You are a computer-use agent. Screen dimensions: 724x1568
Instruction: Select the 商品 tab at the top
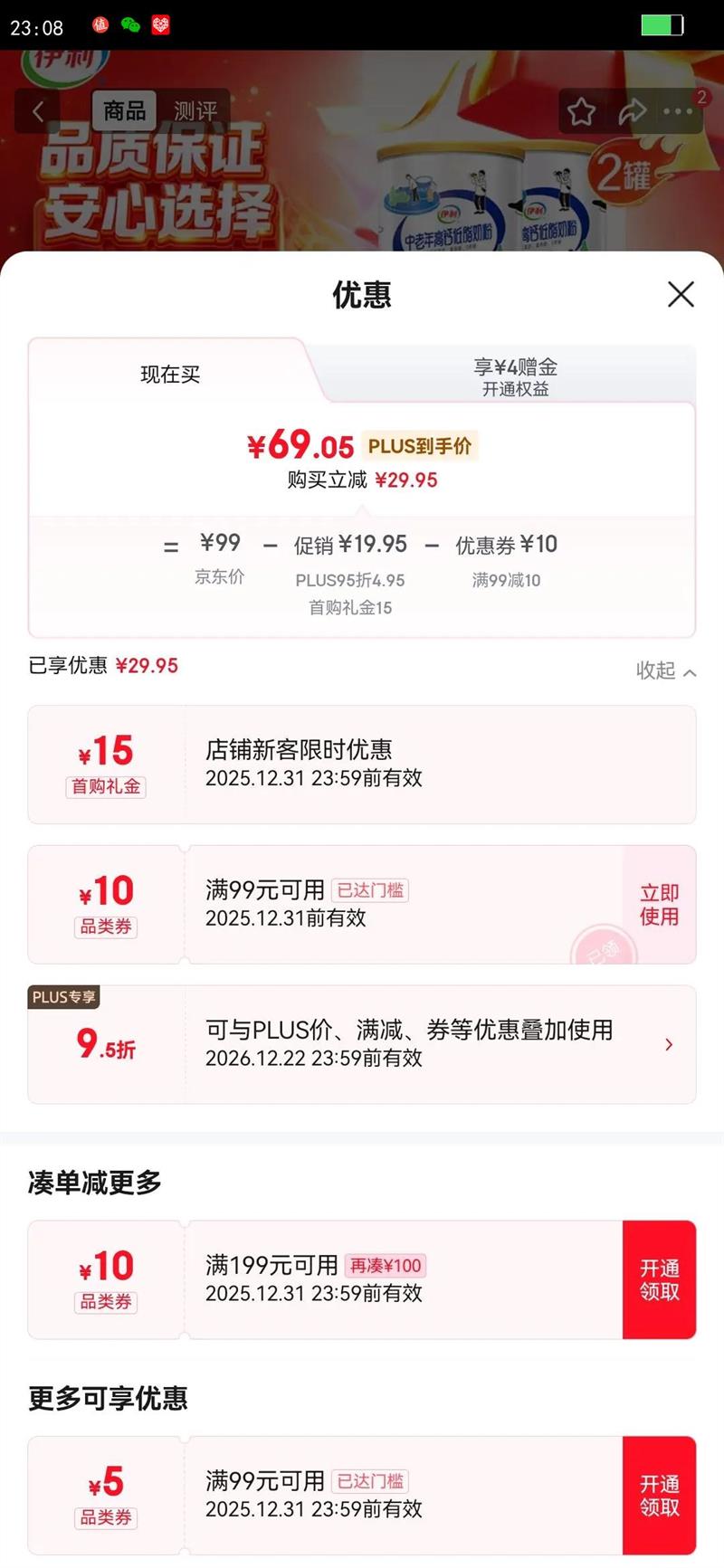[124, 110]
